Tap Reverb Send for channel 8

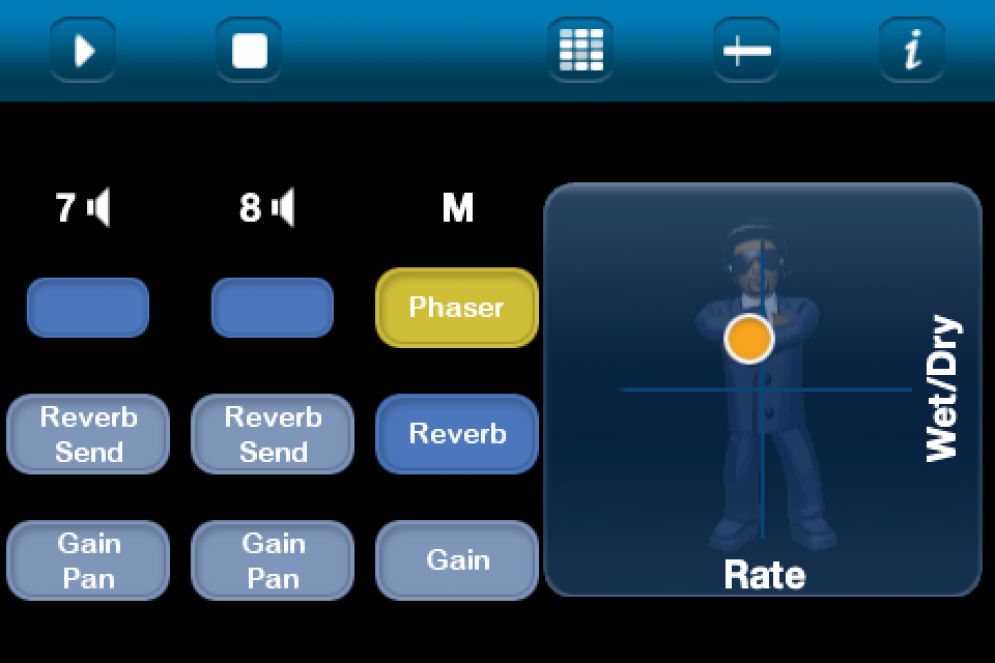[x=272, y=434]
